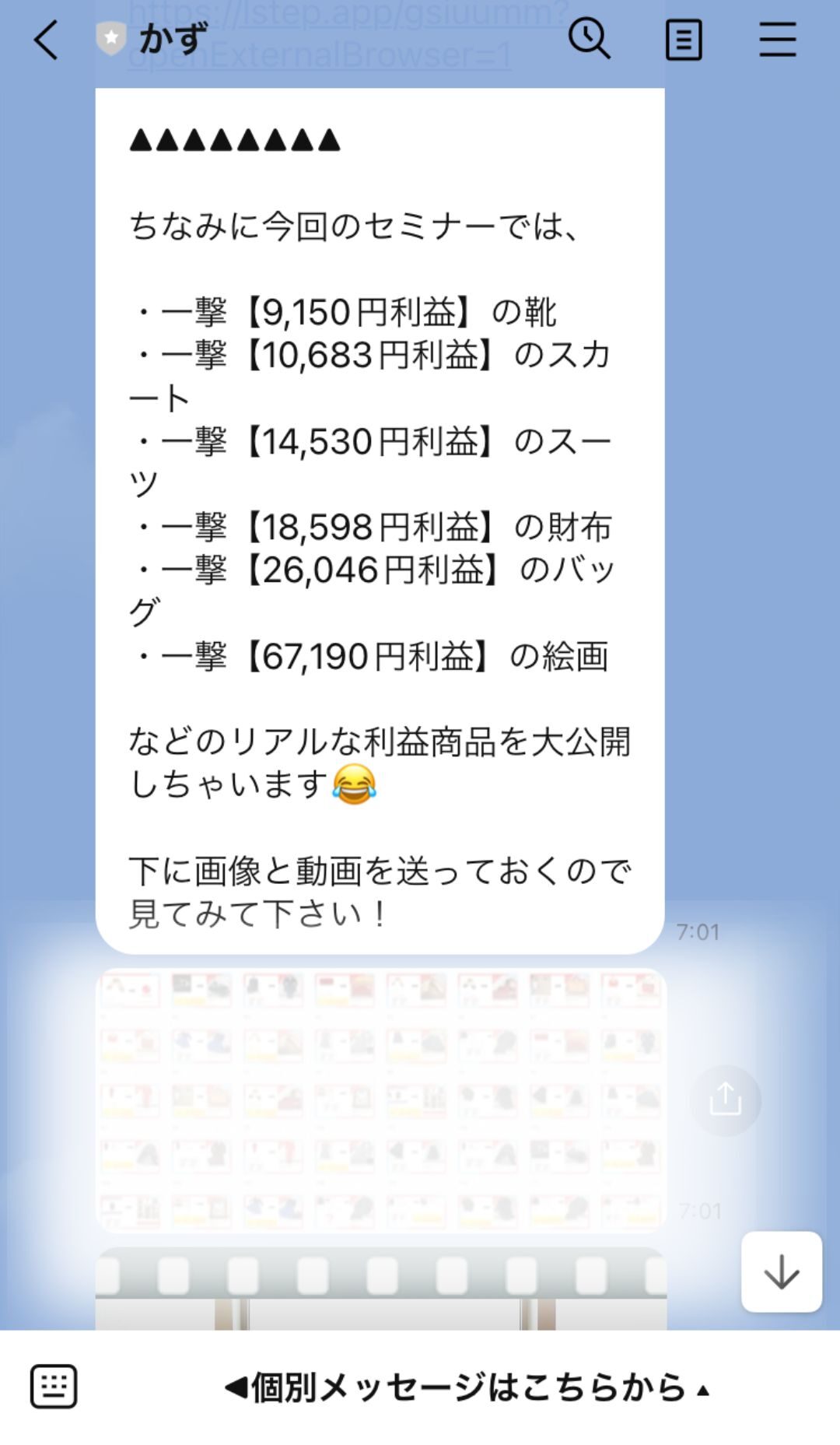Open chat search
Viewport: 840px width, 1445px height.
(x=589, y=39)
